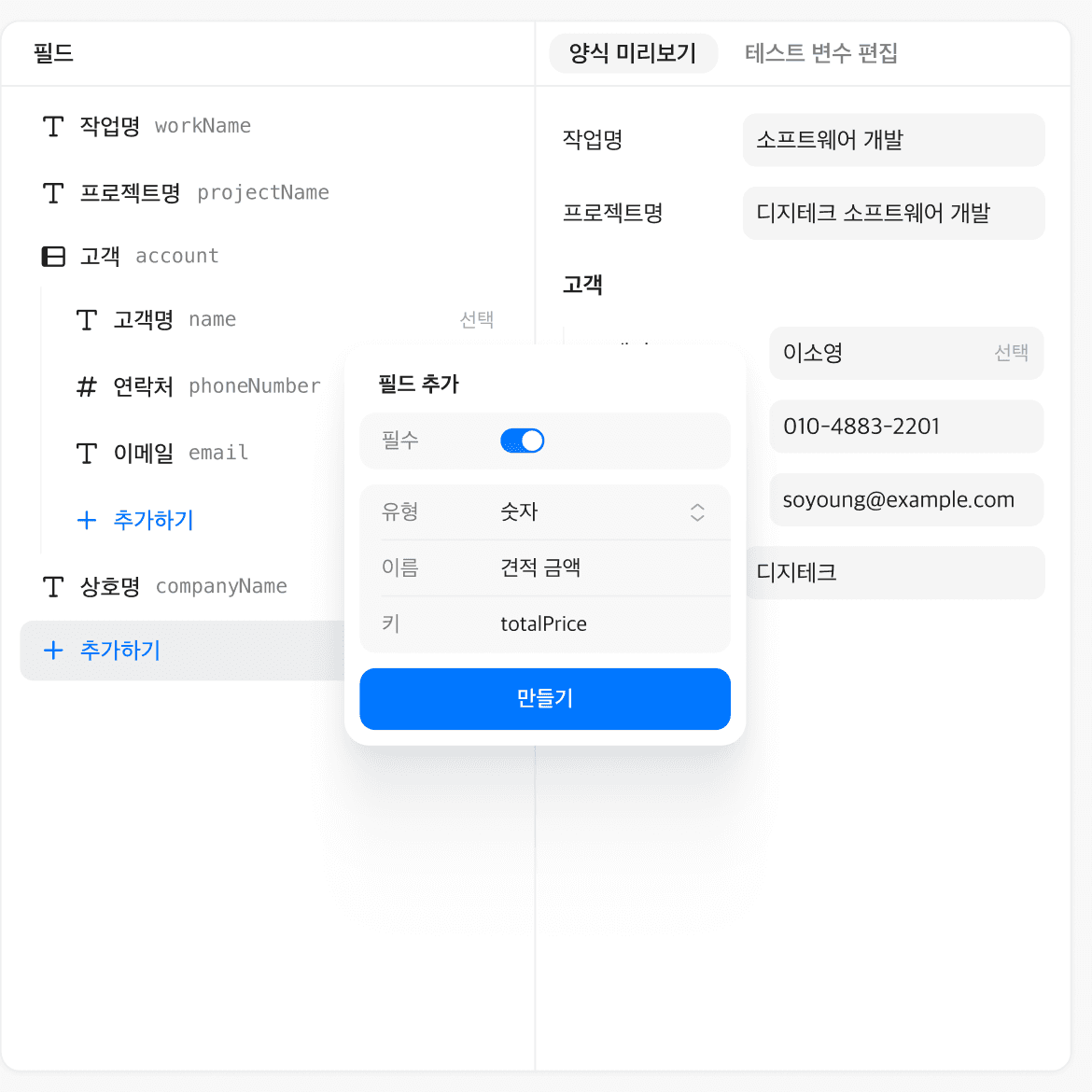This screenshot has width=1092, height=1092.
Task: Open the 고객 account group row
Action: 268,257
